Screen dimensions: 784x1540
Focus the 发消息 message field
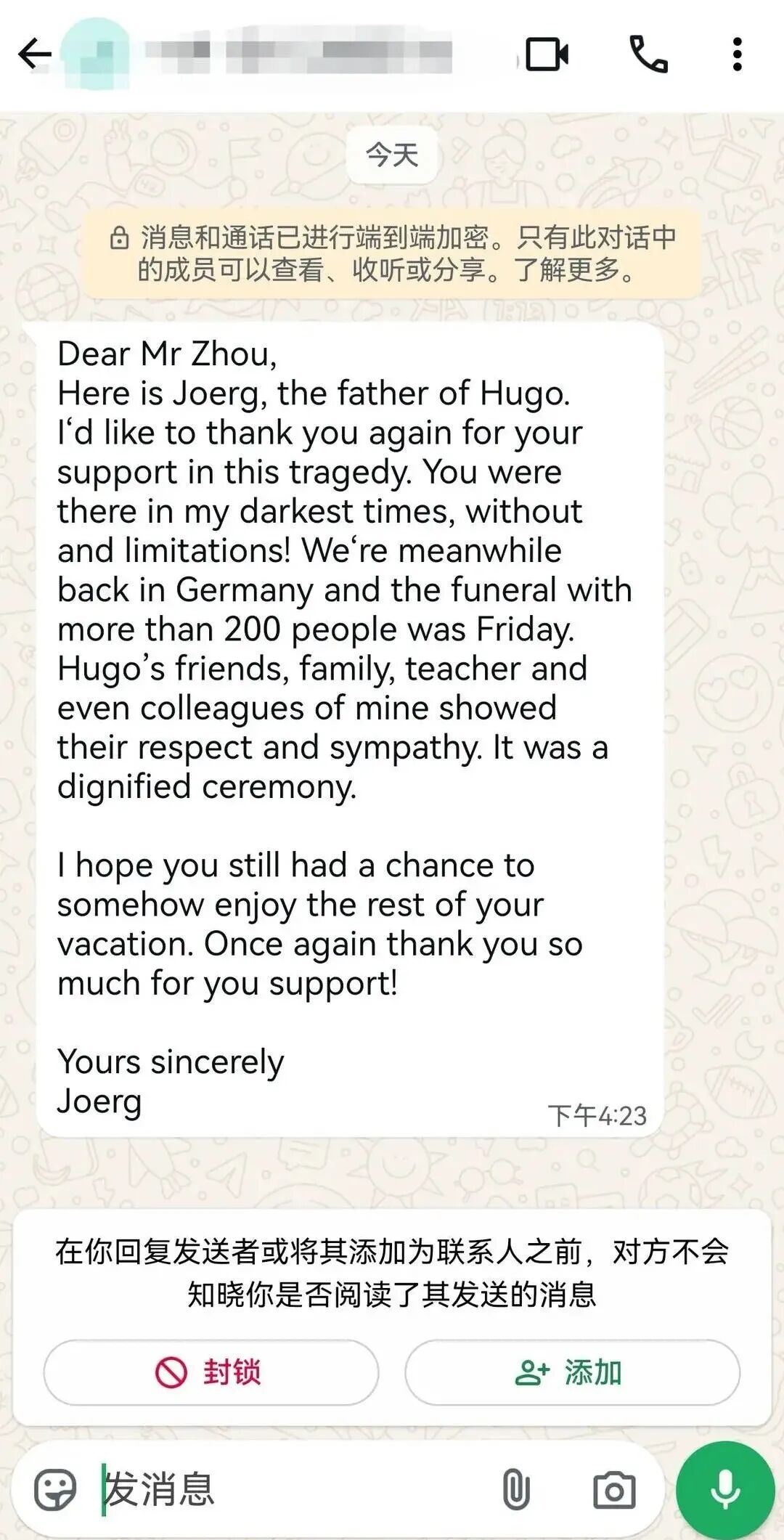(290, 1490)
